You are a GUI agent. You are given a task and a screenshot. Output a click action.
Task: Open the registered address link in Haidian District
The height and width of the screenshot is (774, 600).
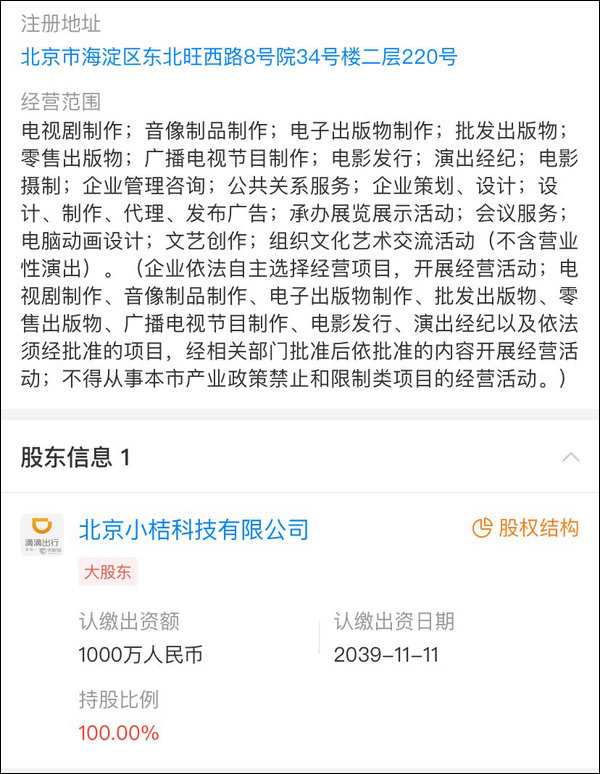238,57
